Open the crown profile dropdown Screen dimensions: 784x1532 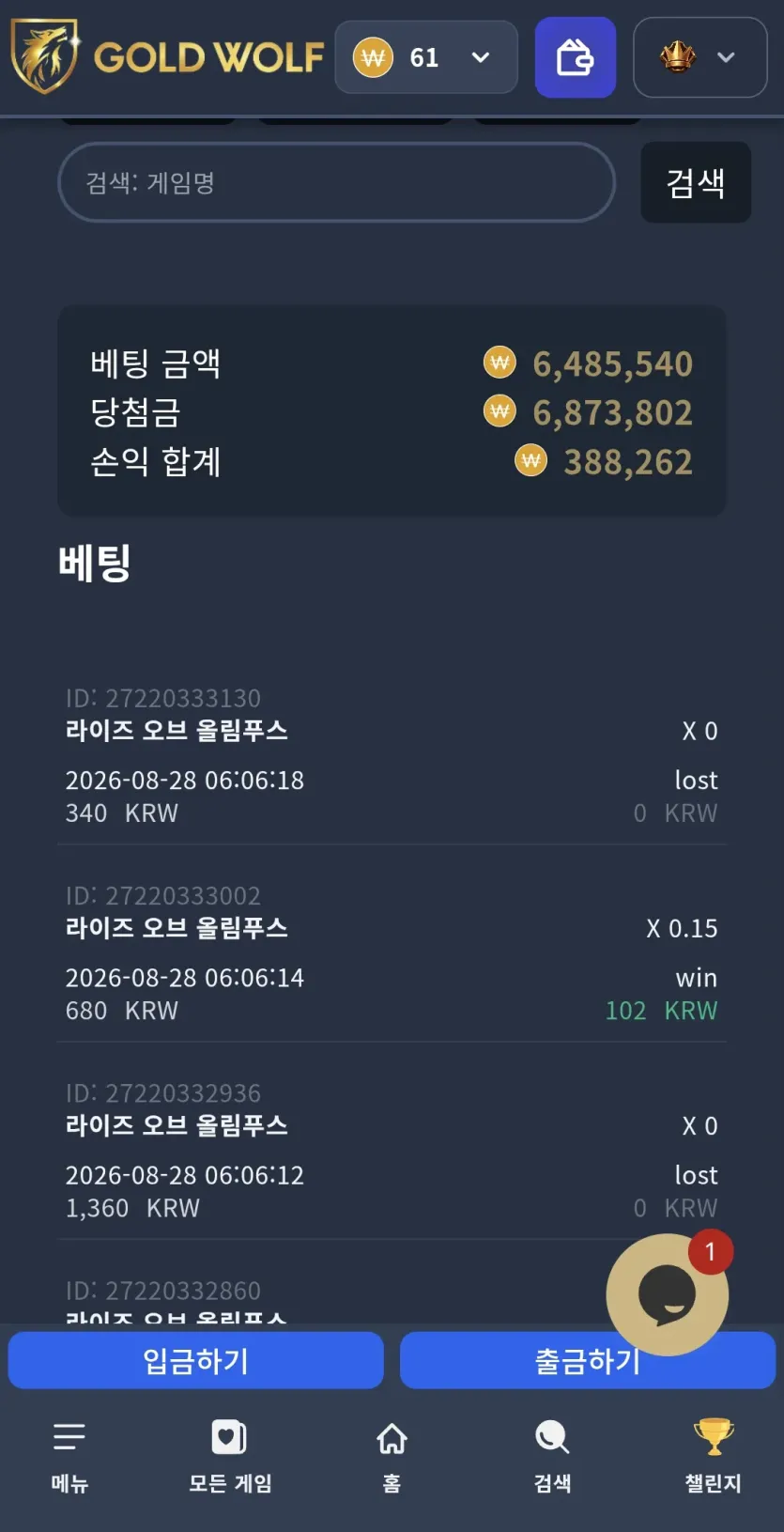pyautogui.click(x=699, y=57)
